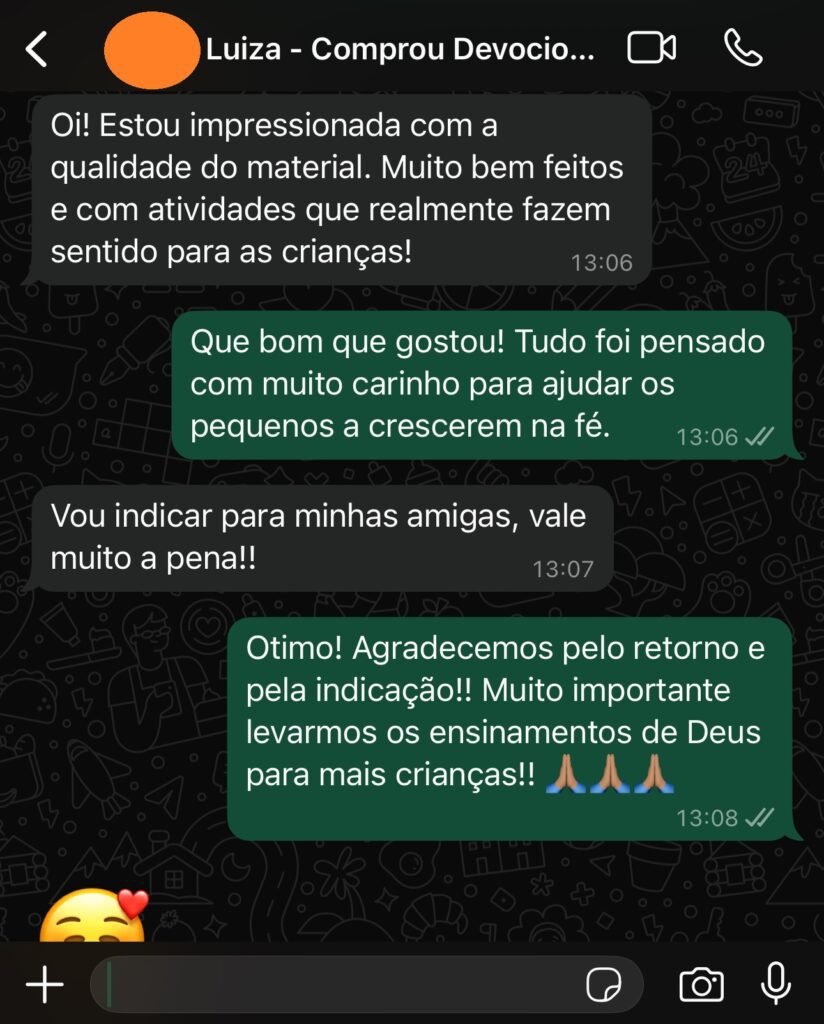Open the camera to take a photo

pos(701,985)
